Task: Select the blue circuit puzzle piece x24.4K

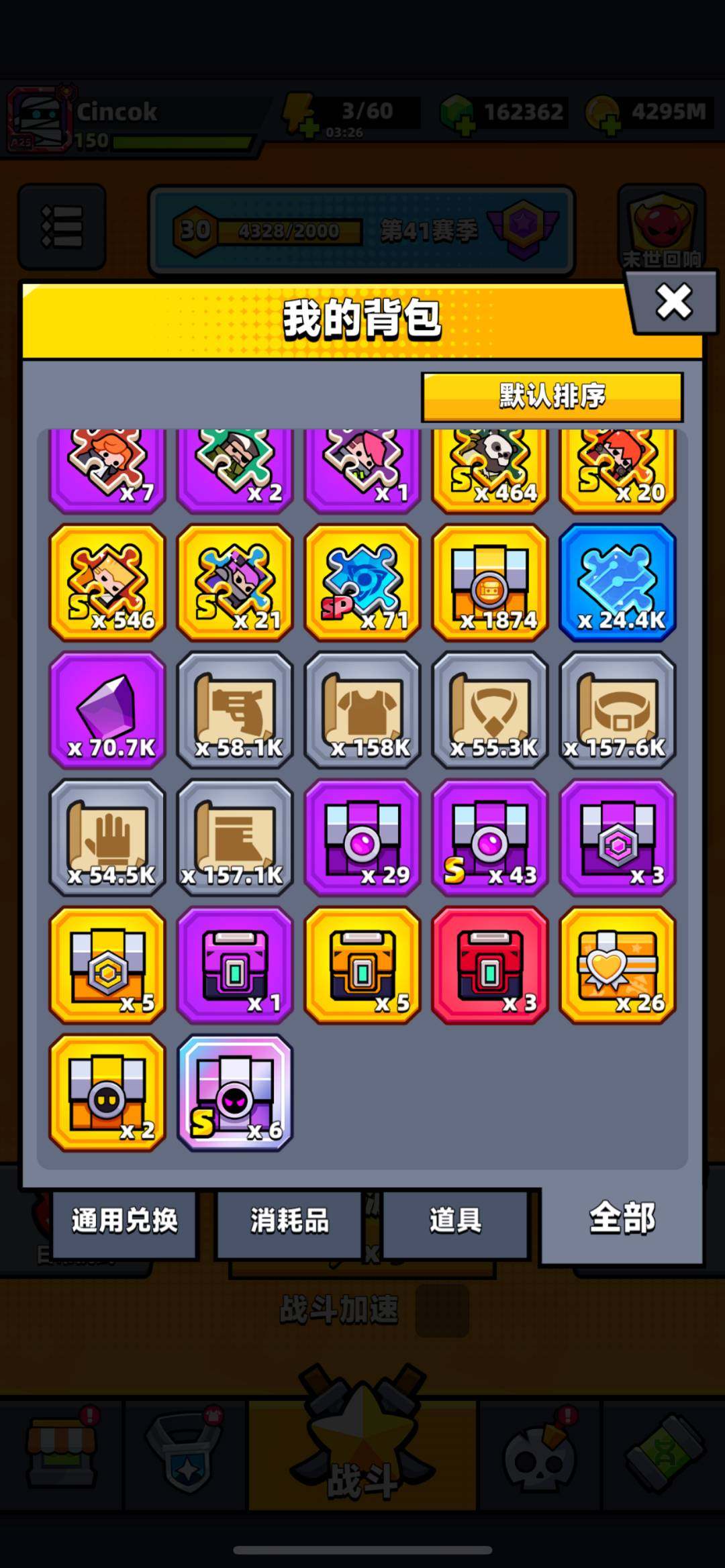Action: [618, 582]
